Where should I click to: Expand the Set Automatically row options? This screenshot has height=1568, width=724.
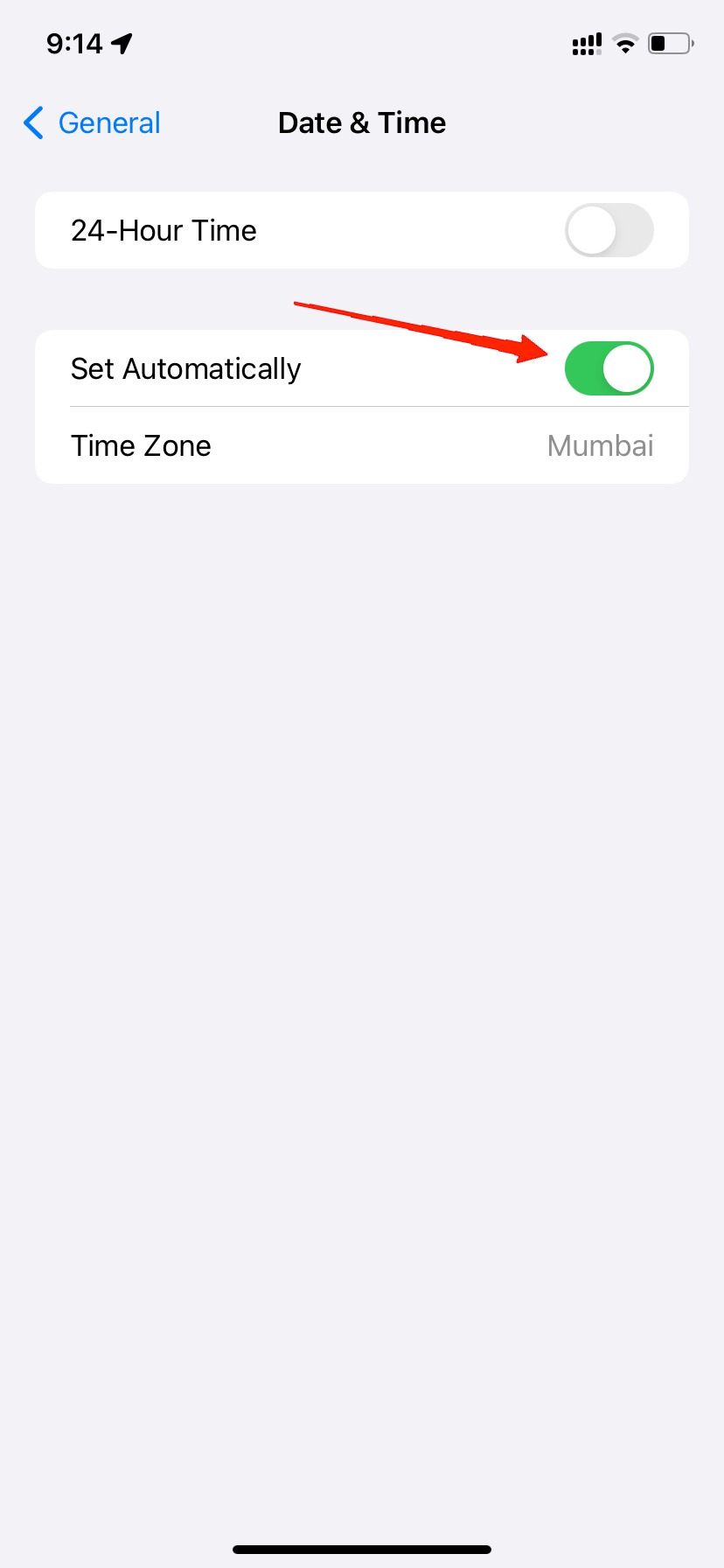362,367
